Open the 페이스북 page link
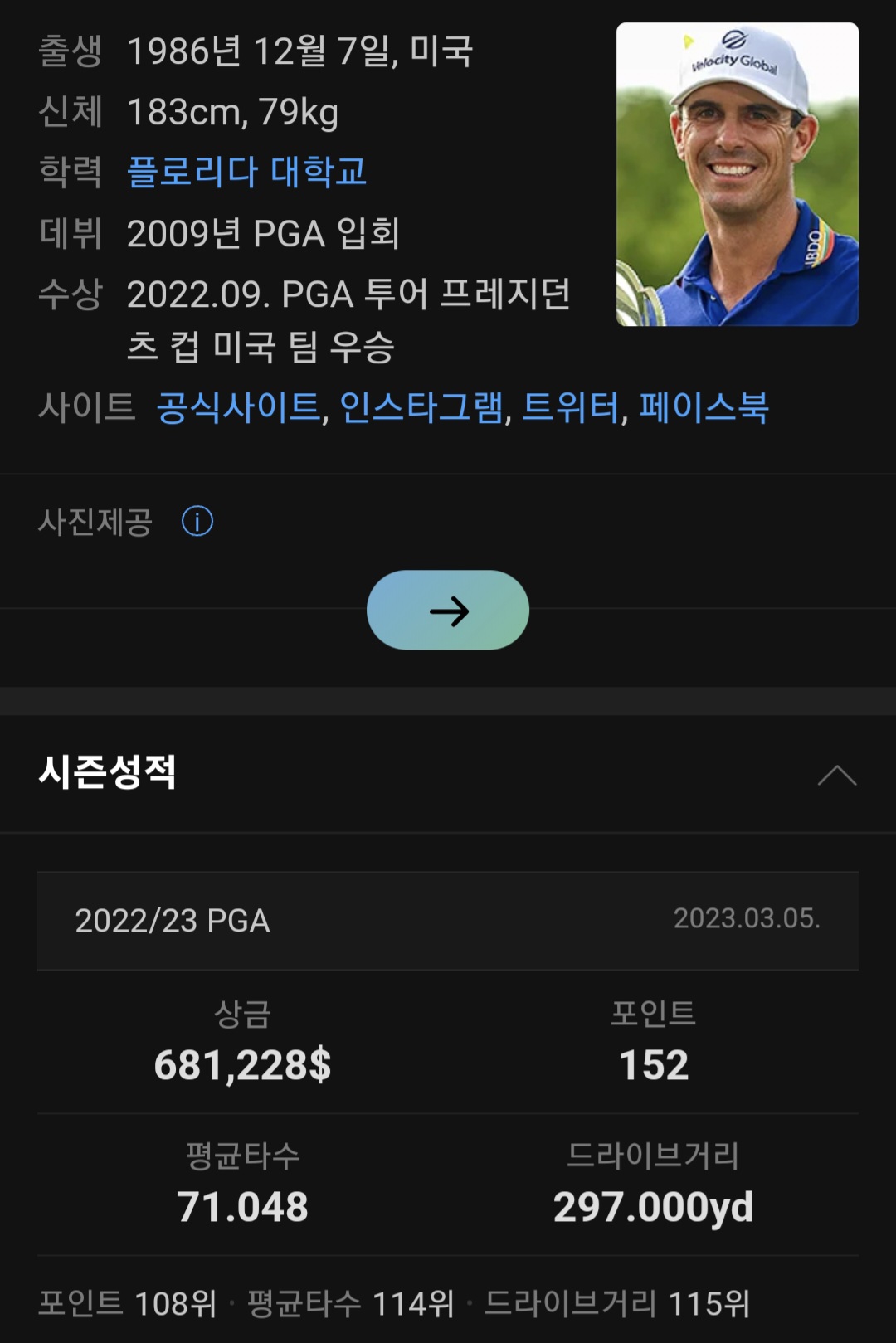The height and width of the screenshot is (1343, 896). pyautogui.click(x=704, y=407)
